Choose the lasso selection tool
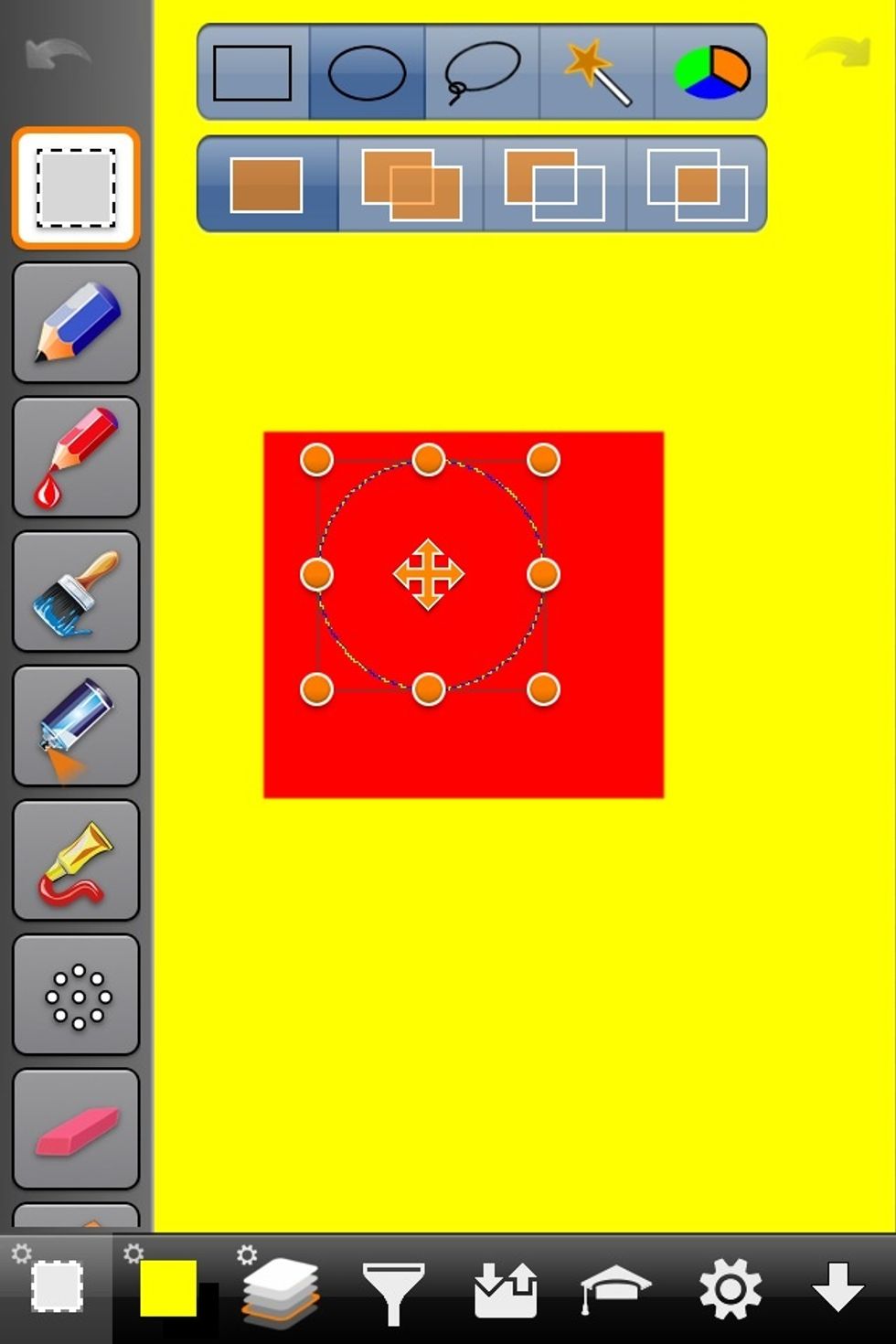 coord(482,73)
